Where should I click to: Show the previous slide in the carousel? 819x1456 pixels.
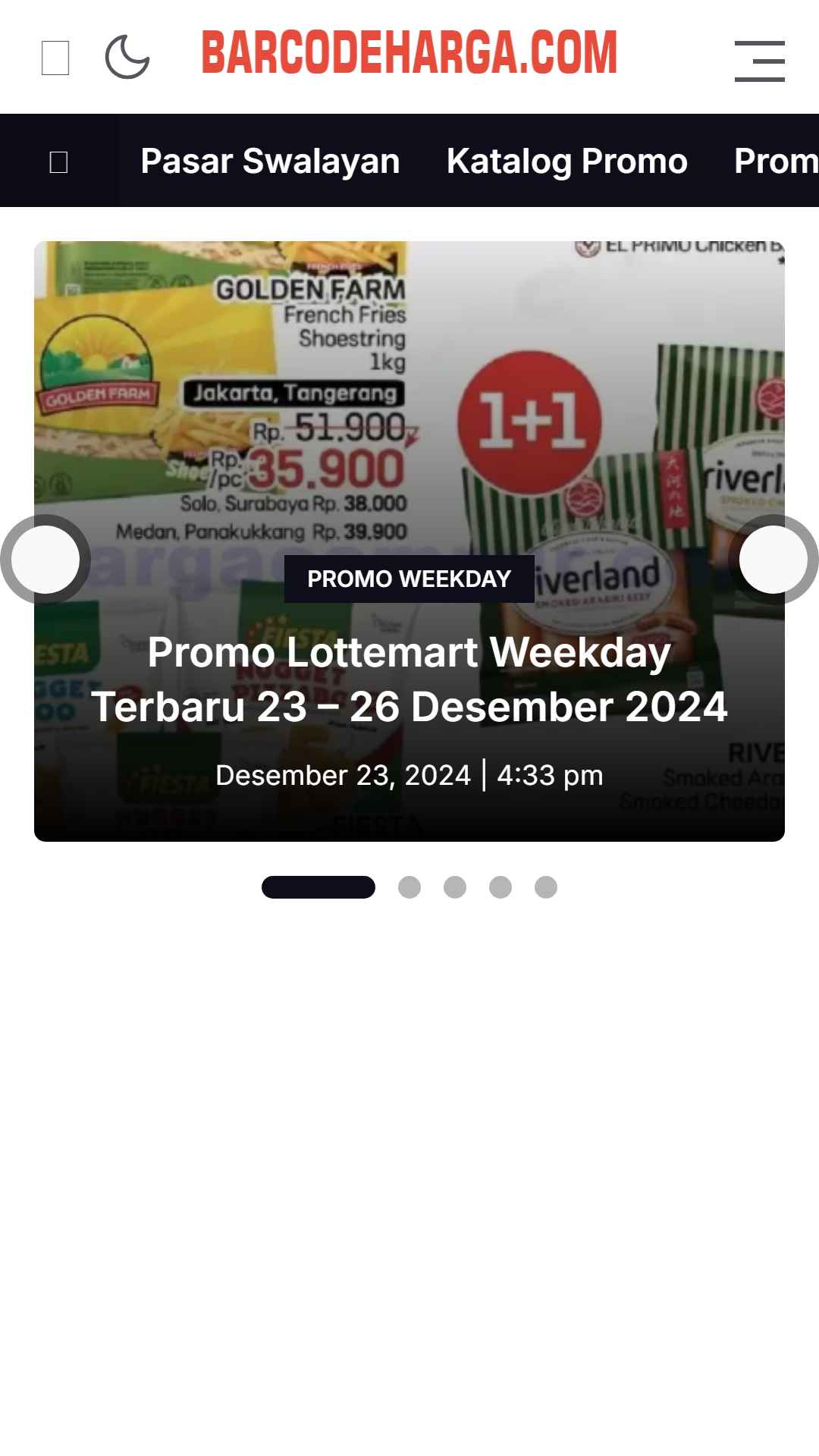45,560
